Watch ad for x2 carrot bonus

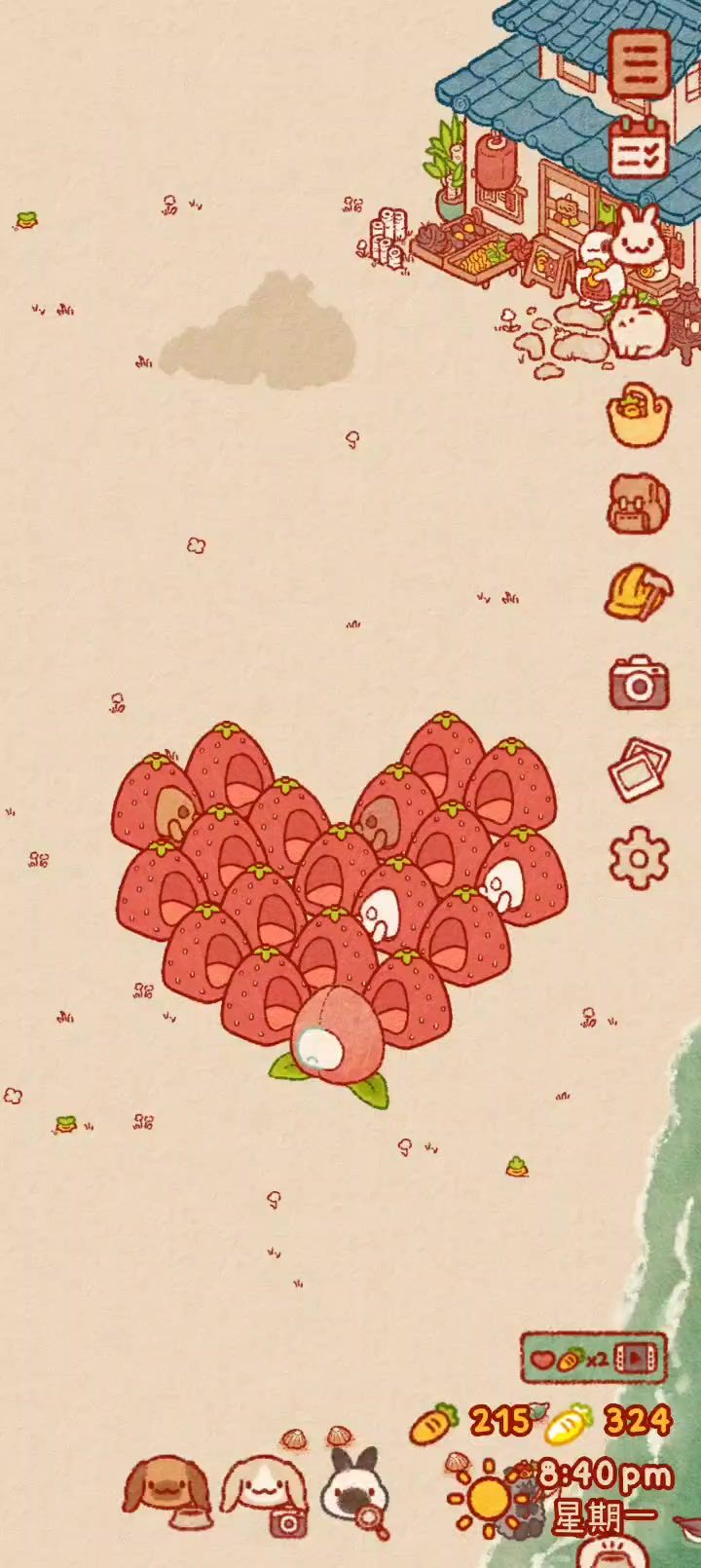[x=594, y=1357]
